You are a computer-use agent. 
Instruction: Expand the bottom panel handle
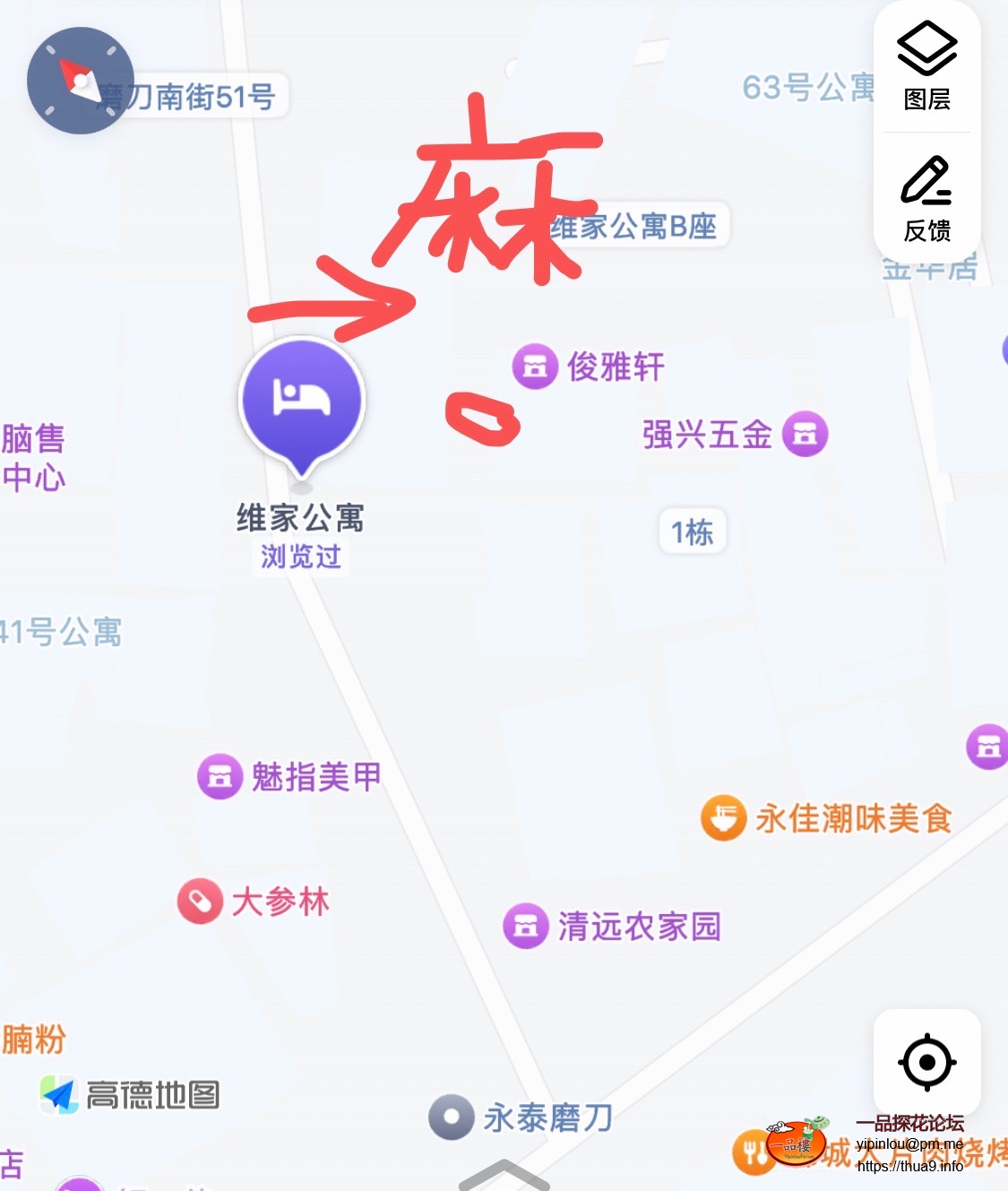pos(504,1175)
